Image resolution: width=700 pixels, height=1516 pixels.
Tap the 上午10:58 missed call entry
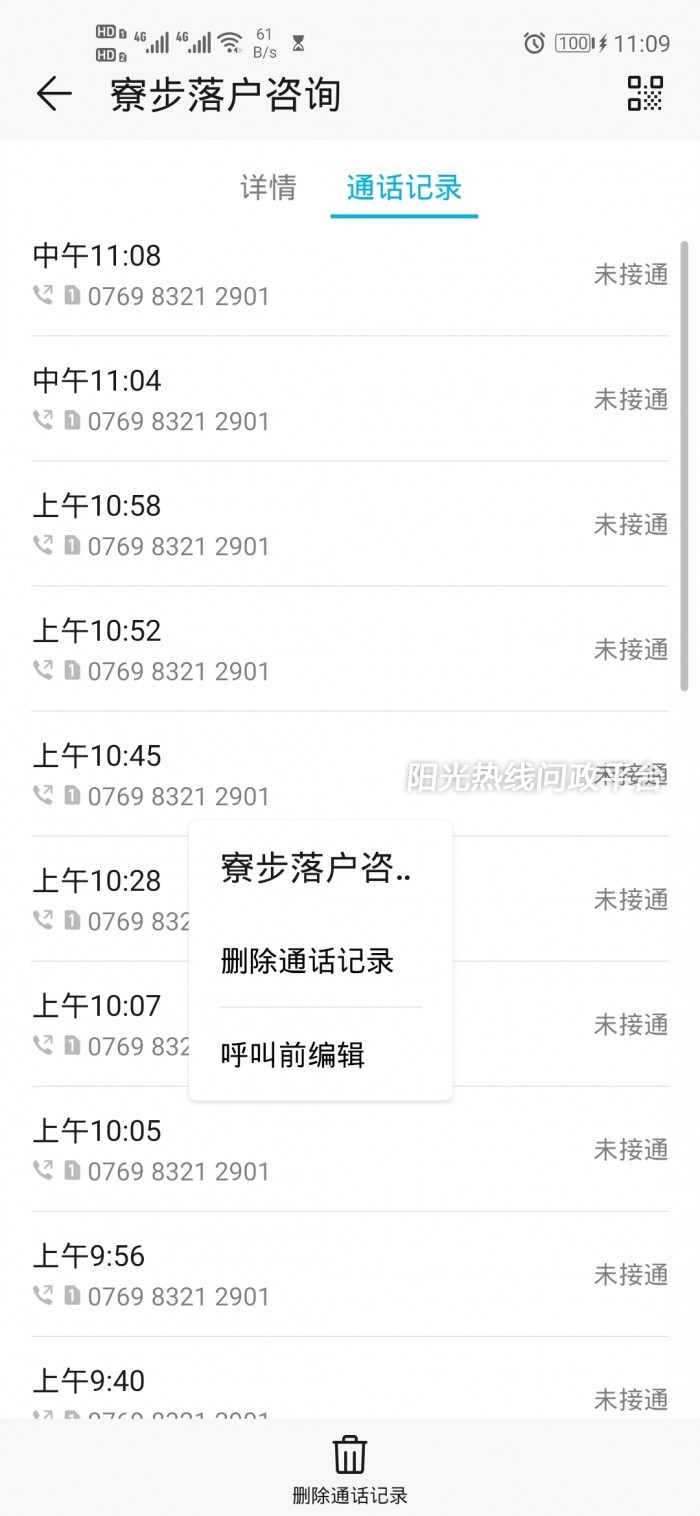click(x=350, y=524)
